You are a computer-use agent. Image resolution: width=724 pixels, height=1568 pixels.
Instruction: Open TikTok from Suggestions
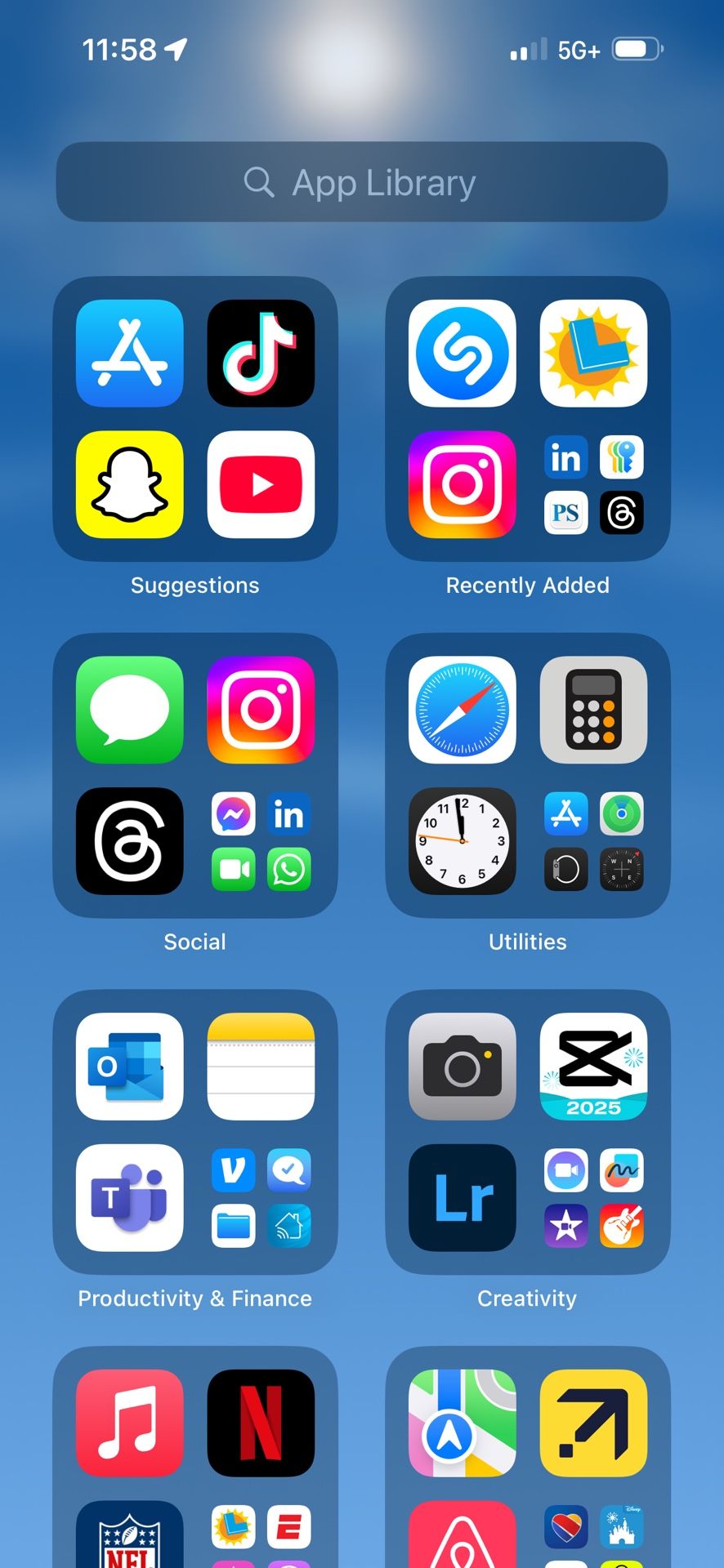pyautogui.click(x=261, y=353)
